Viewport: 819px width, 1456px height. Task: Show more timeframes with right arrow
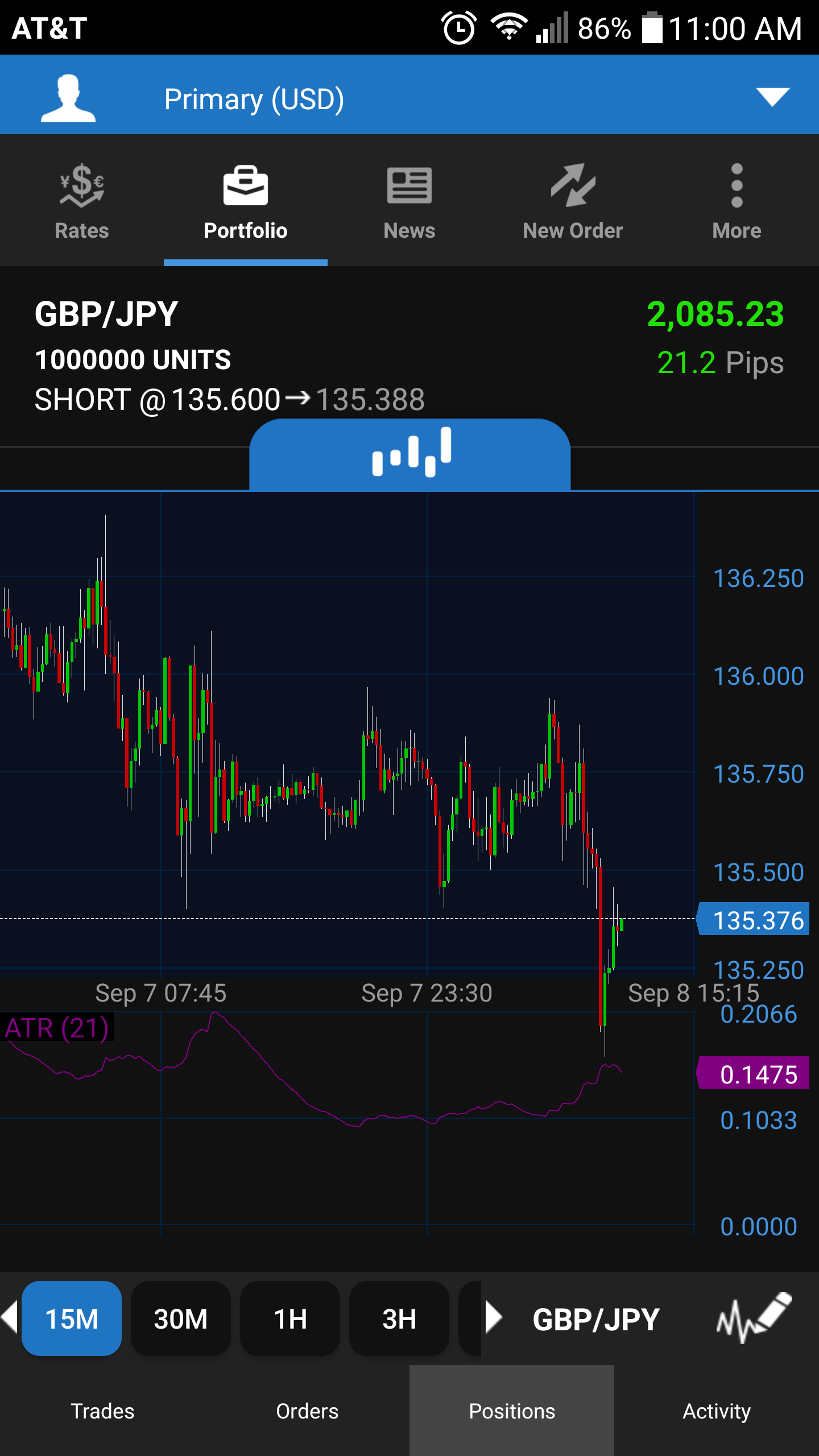494,1318
